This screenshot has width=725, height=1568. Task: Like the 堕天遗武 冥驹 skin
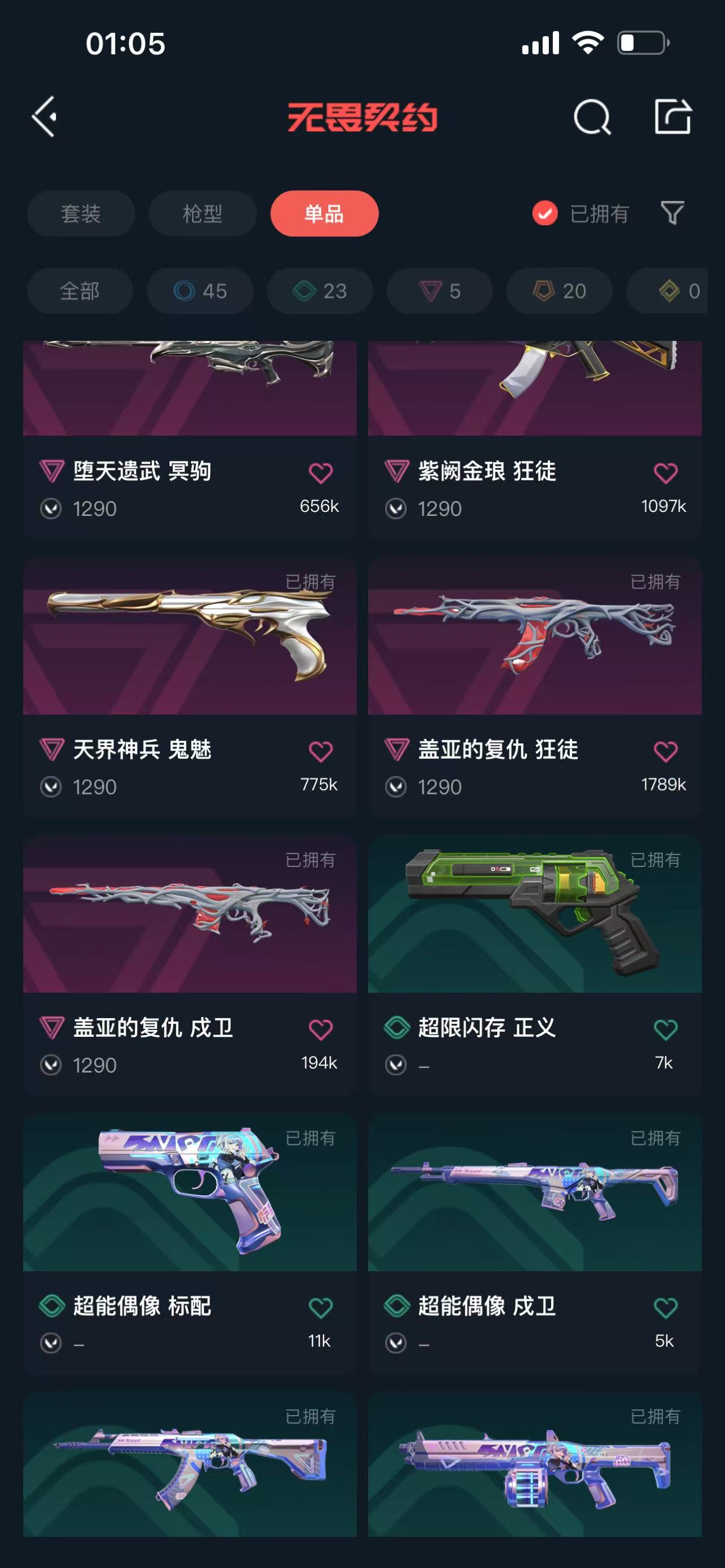pyautogui.click(x=321, y=473)
